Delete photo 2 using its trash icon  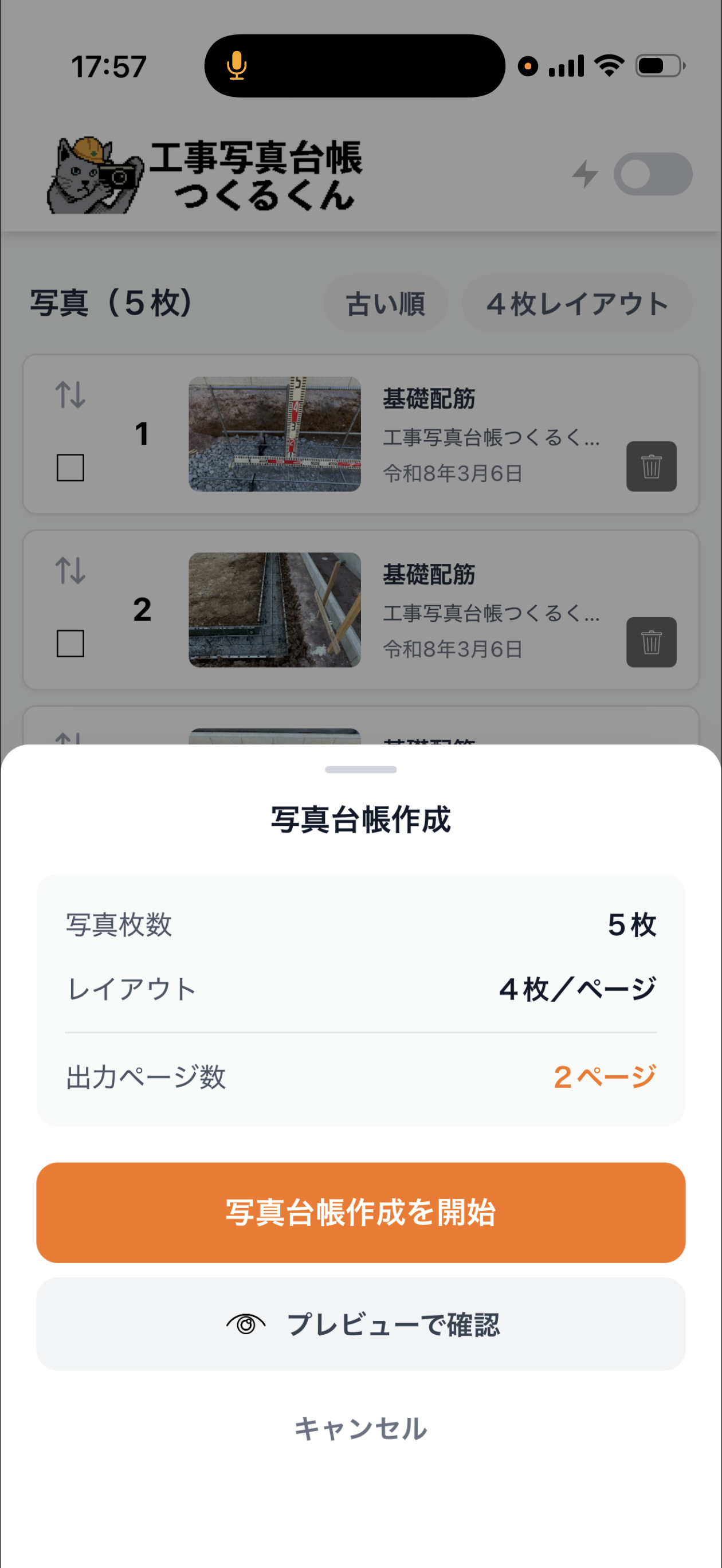point(651,642)
